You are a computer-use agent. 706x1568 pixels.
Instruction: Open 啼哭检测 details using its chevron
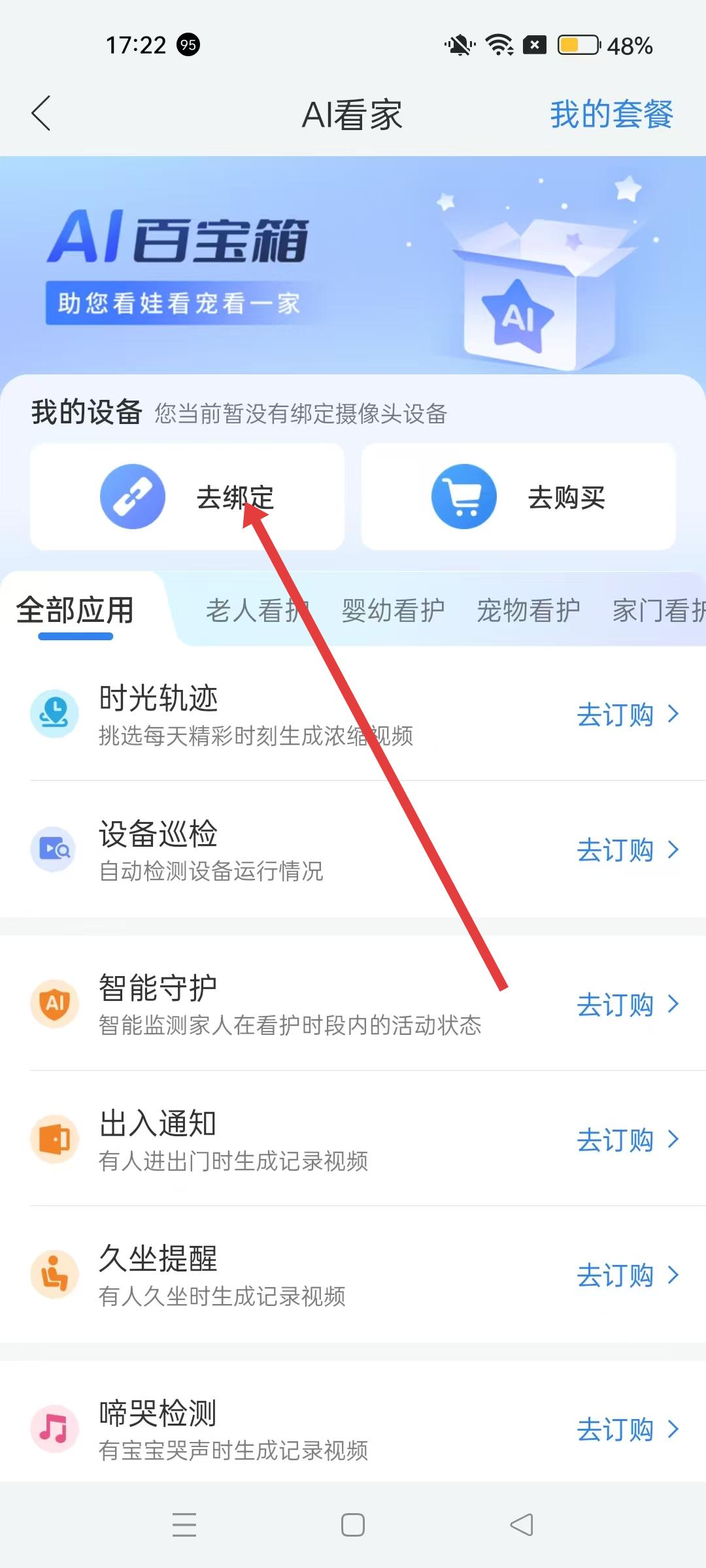click(675, 1430)
